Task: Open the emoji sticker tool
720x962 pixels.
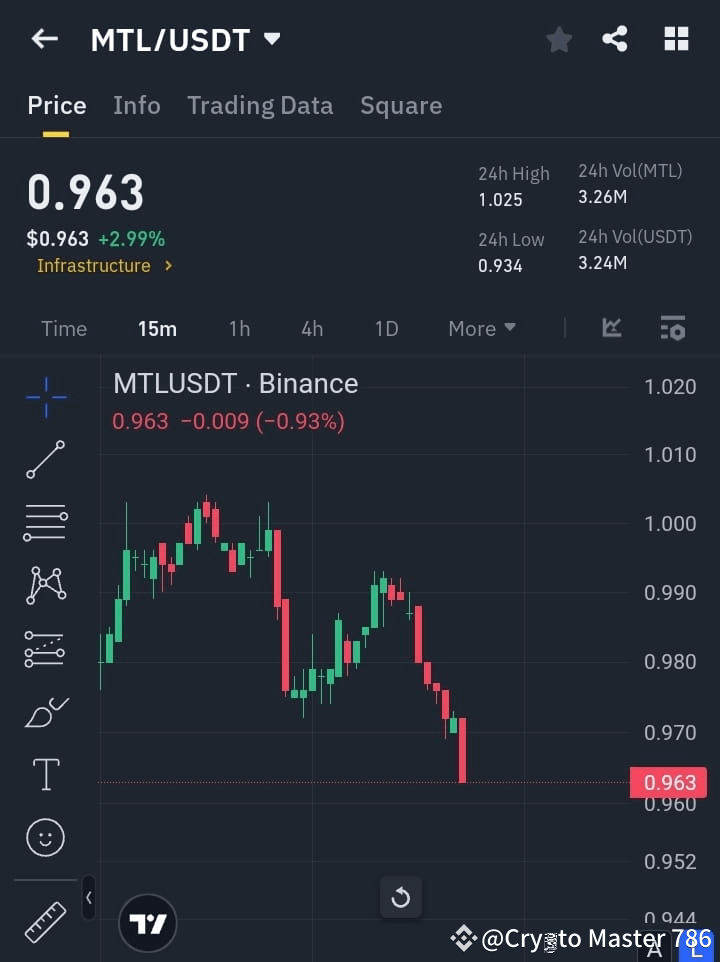Action: click(45, 837)
